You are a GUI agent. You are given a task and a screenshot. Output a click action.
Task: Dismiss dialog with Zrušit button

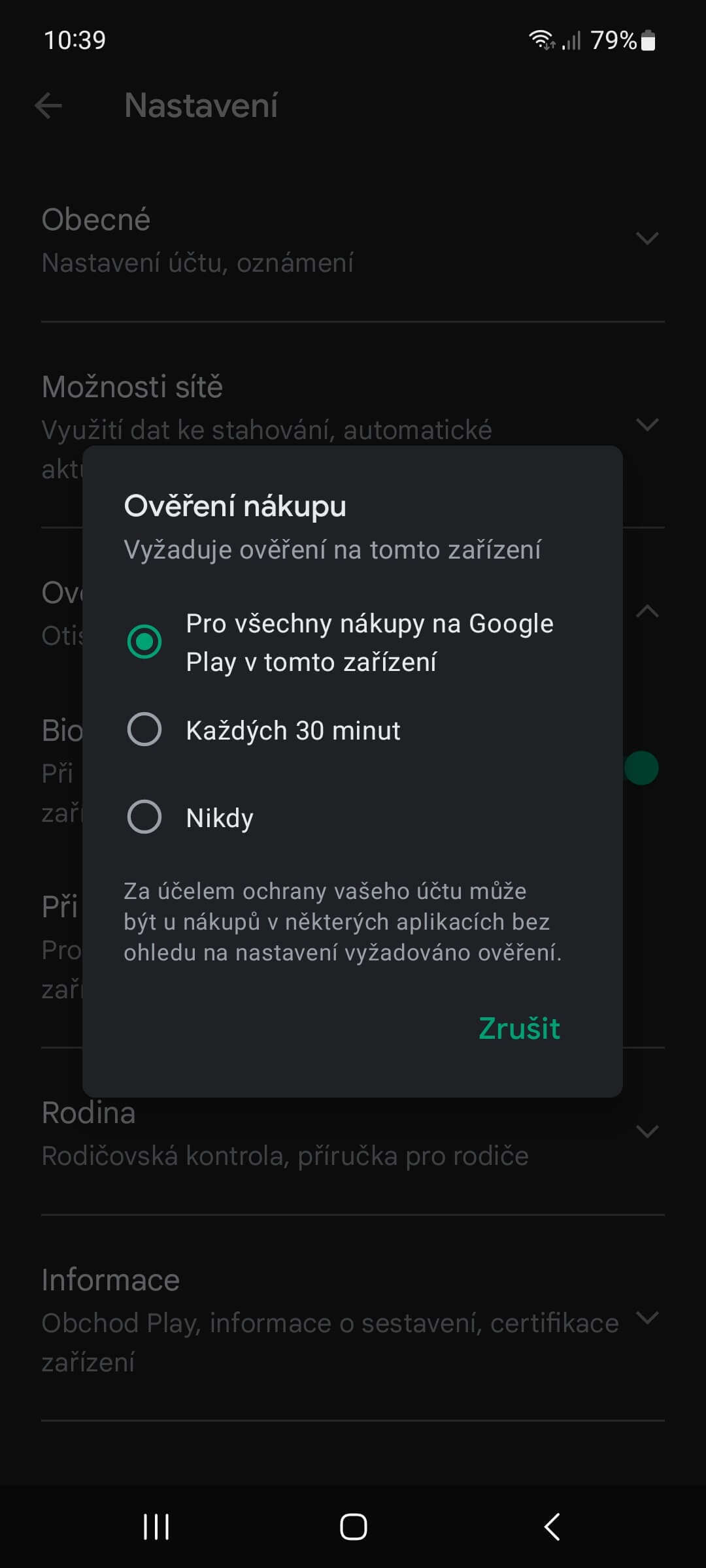tap(519, 1028)
